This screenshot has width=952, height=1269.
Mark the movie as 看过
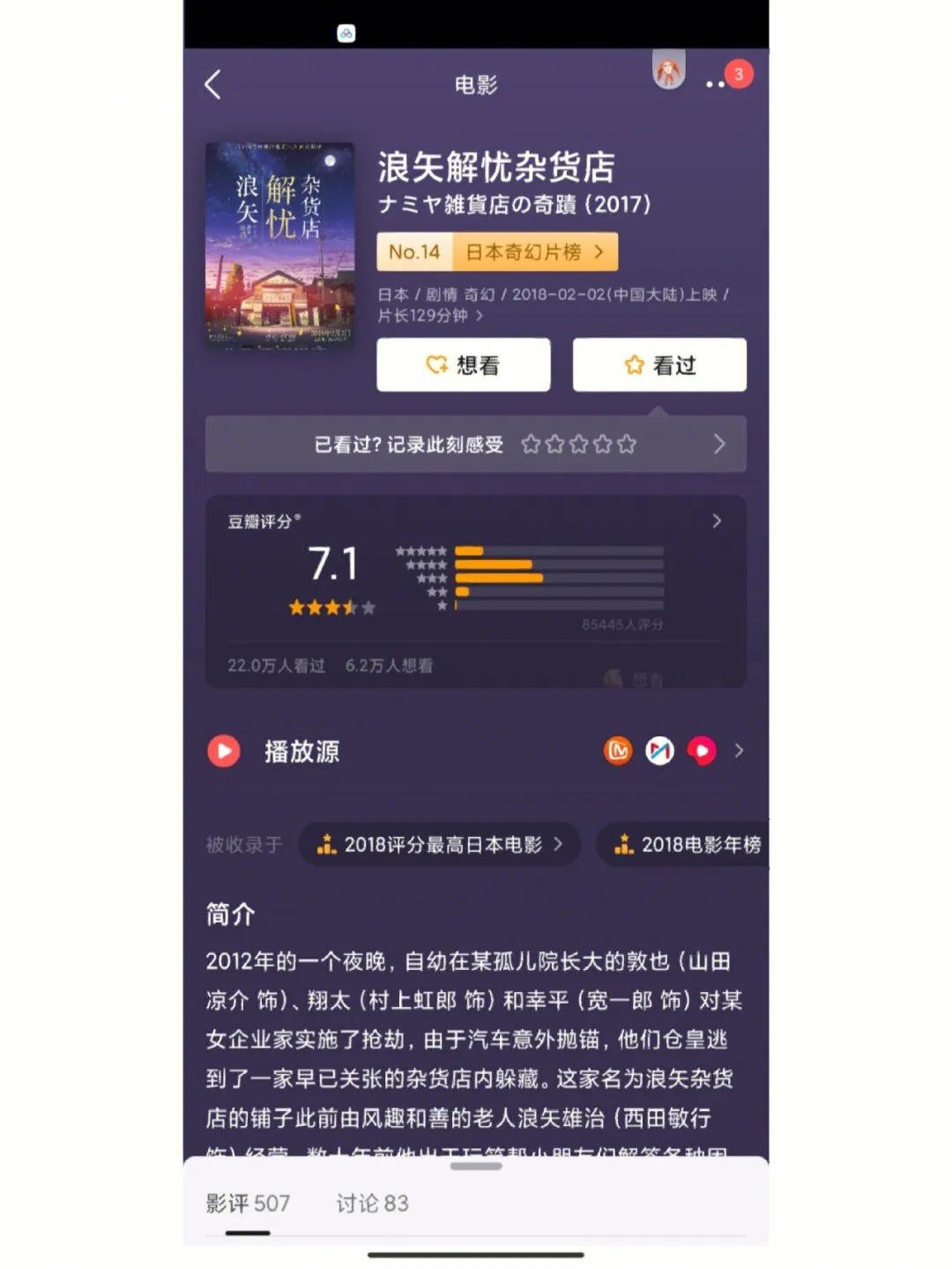(659, 365)
